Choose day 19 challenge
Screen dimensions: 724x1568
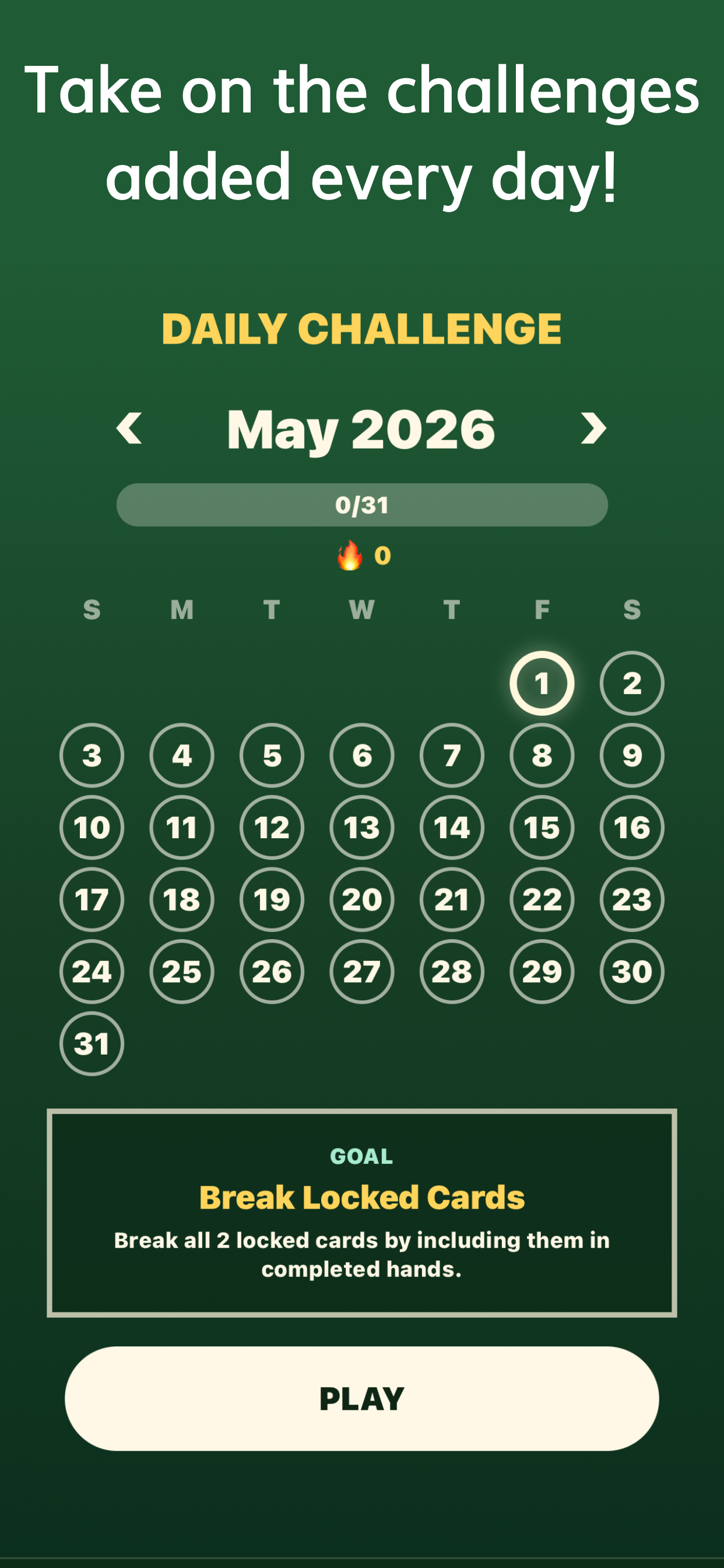coord(272,899)
